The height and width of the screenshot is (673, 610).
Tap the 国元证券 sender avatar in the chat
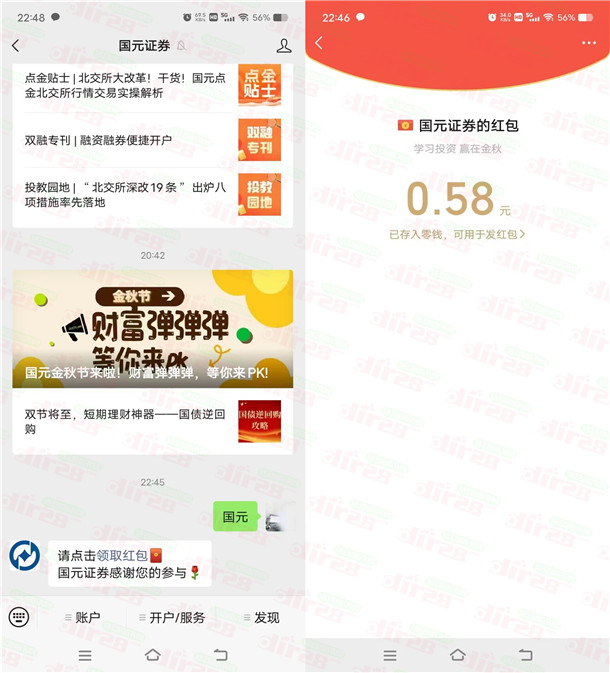pyautogui.click(x=25, y=556)
